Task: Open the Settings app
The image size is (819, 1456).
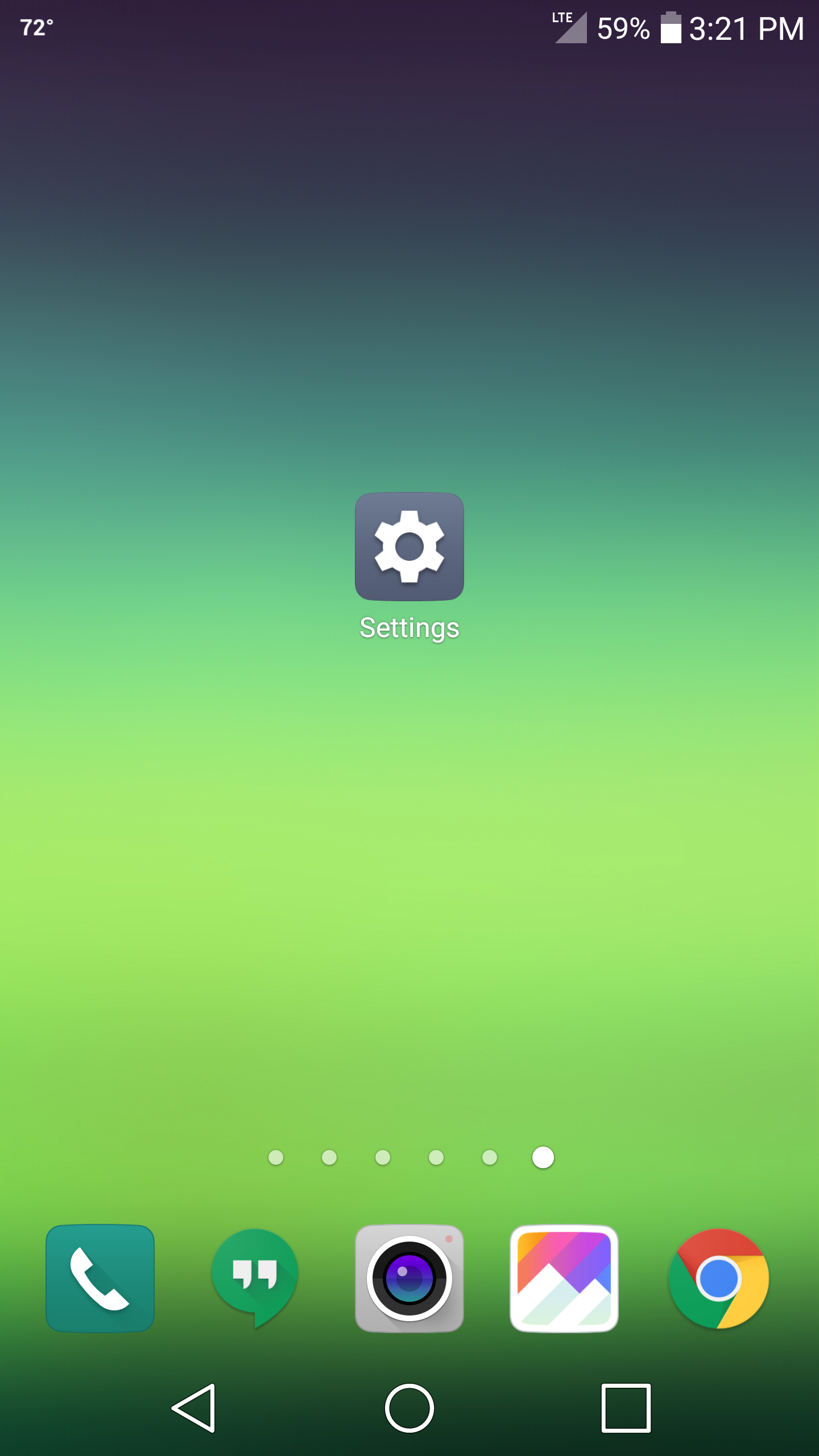Action: (409, 547)
